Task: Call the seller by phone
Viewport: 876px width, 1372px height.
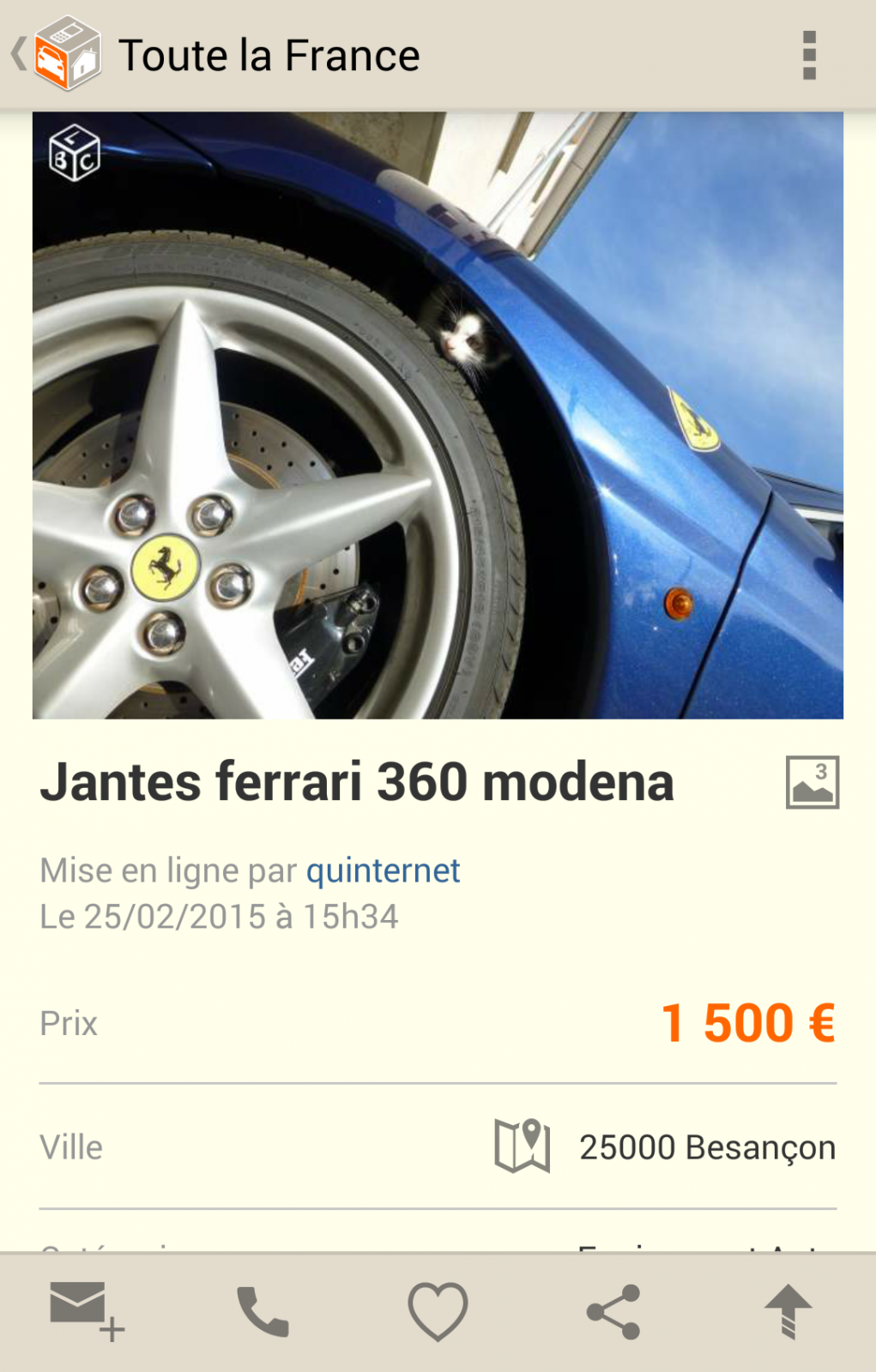Action: pos(263,1311)
